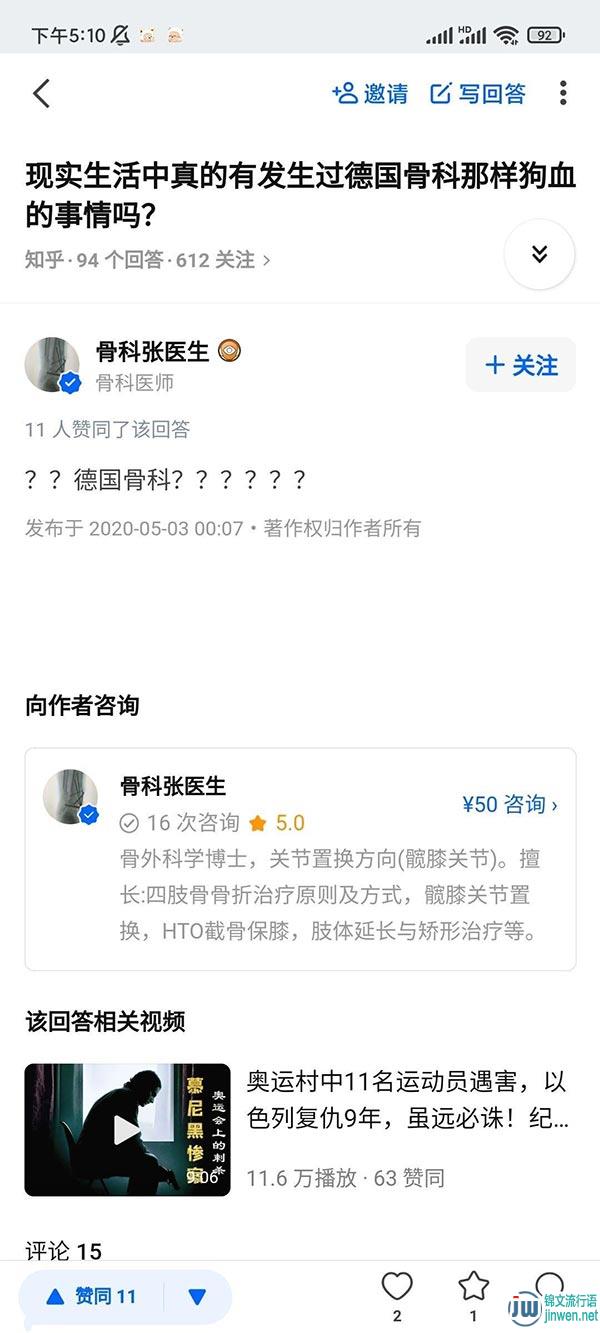The height and width of the screenshot is (1333, 600).
Task: Open comments from the bottom bar bubble
Action: click(549, 1285)
